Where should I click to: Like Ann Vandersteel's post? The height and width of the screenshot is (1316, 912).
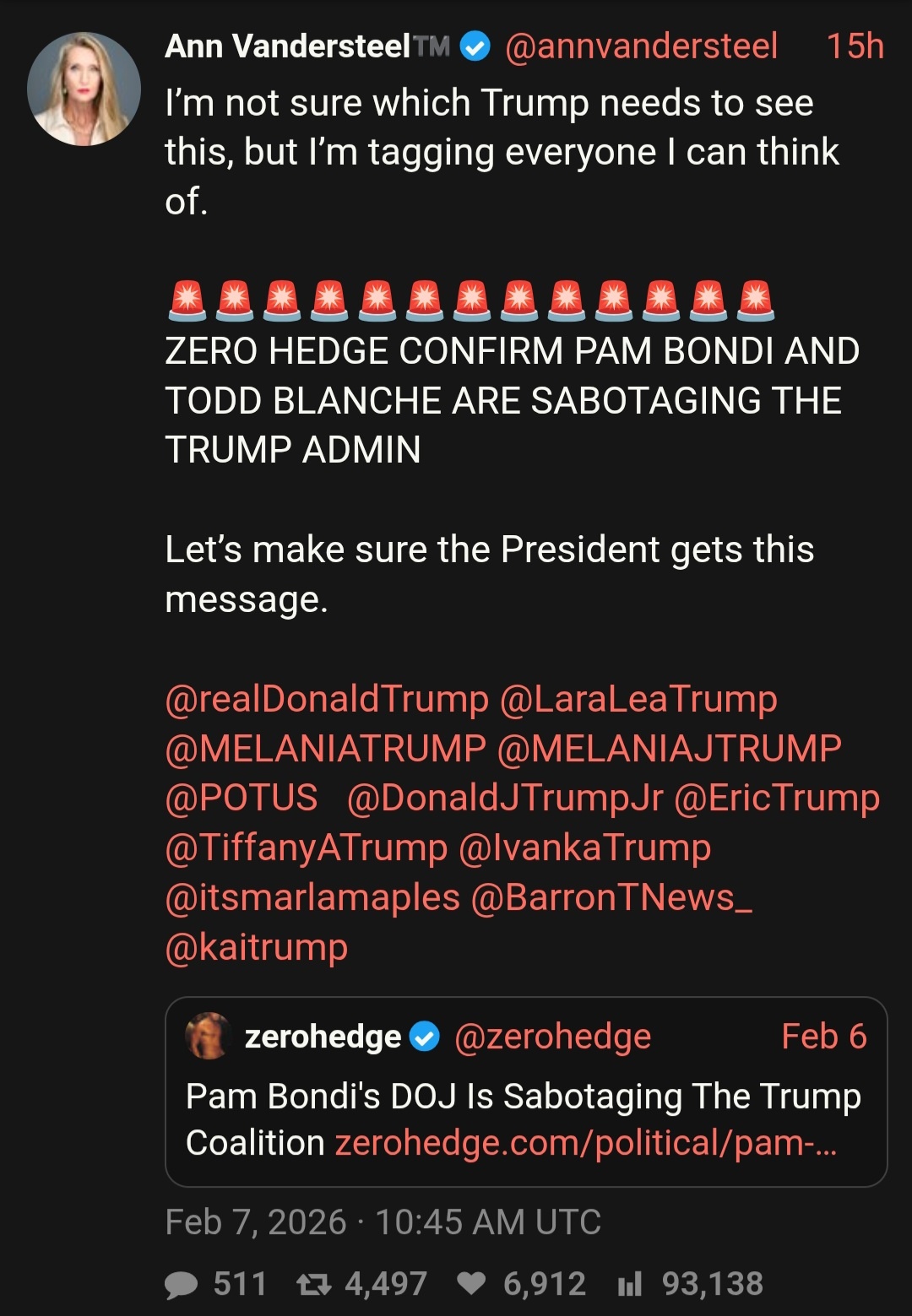[x=471, y=1284]
